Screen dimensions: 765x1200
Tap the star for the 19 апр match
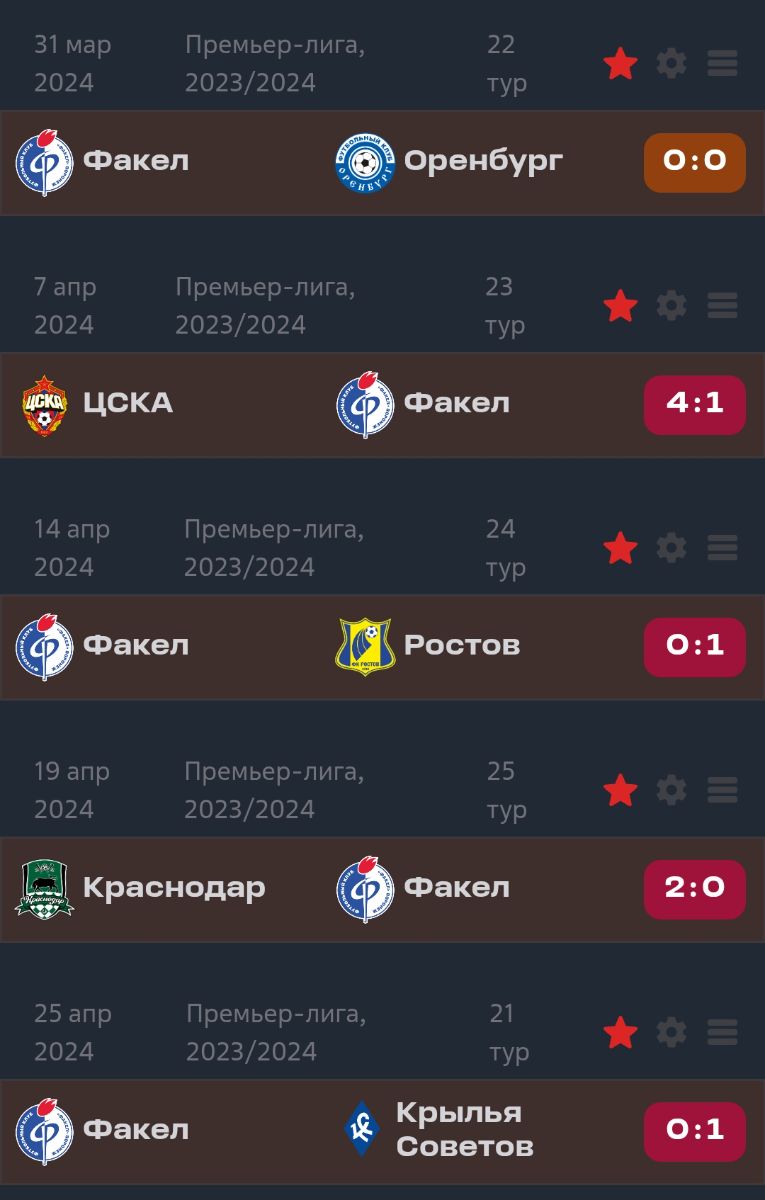tap(620, 790)
